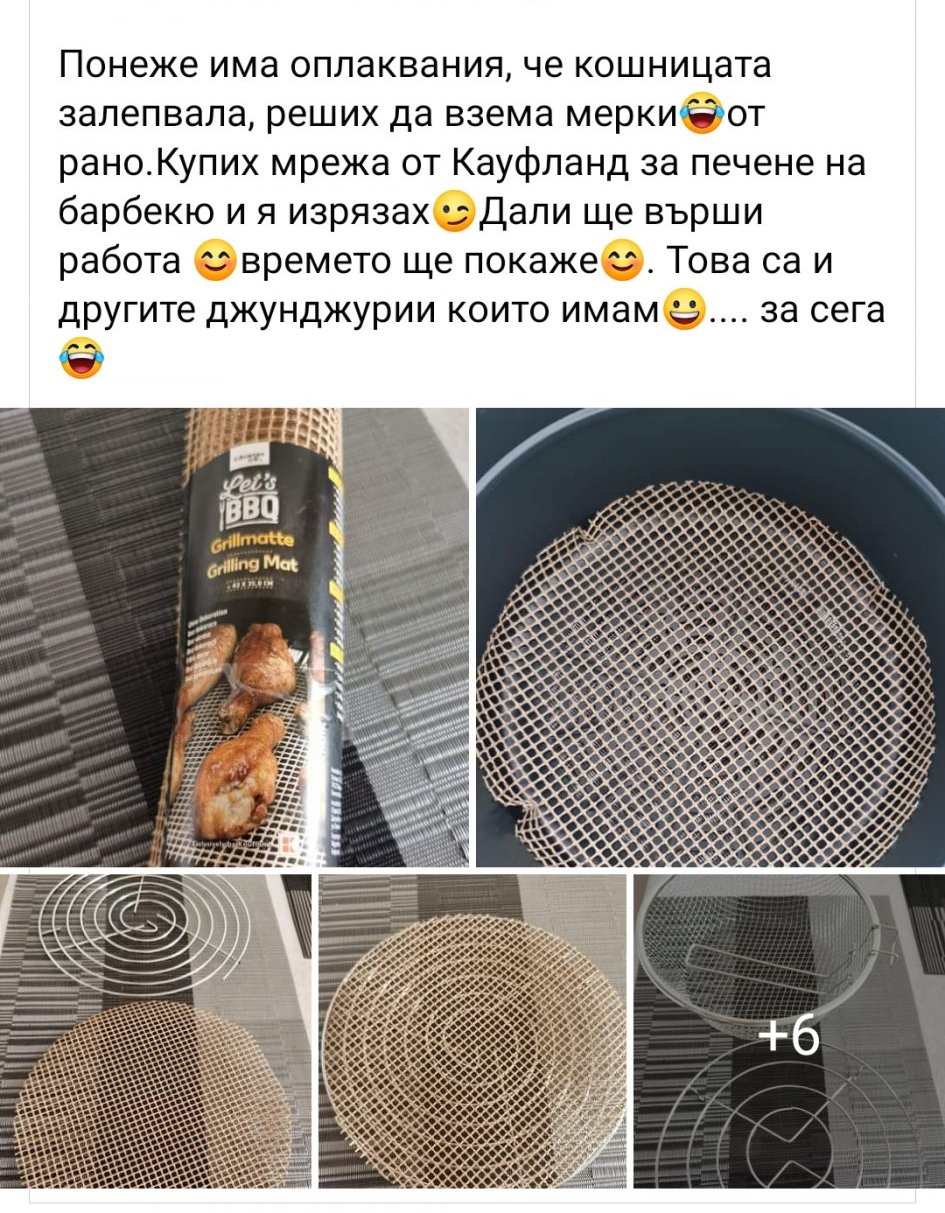The width and height of the screenshot is (945, 1213).
Task: Open photo of spiral rack with cut mesh
Action: point(155,1030)
